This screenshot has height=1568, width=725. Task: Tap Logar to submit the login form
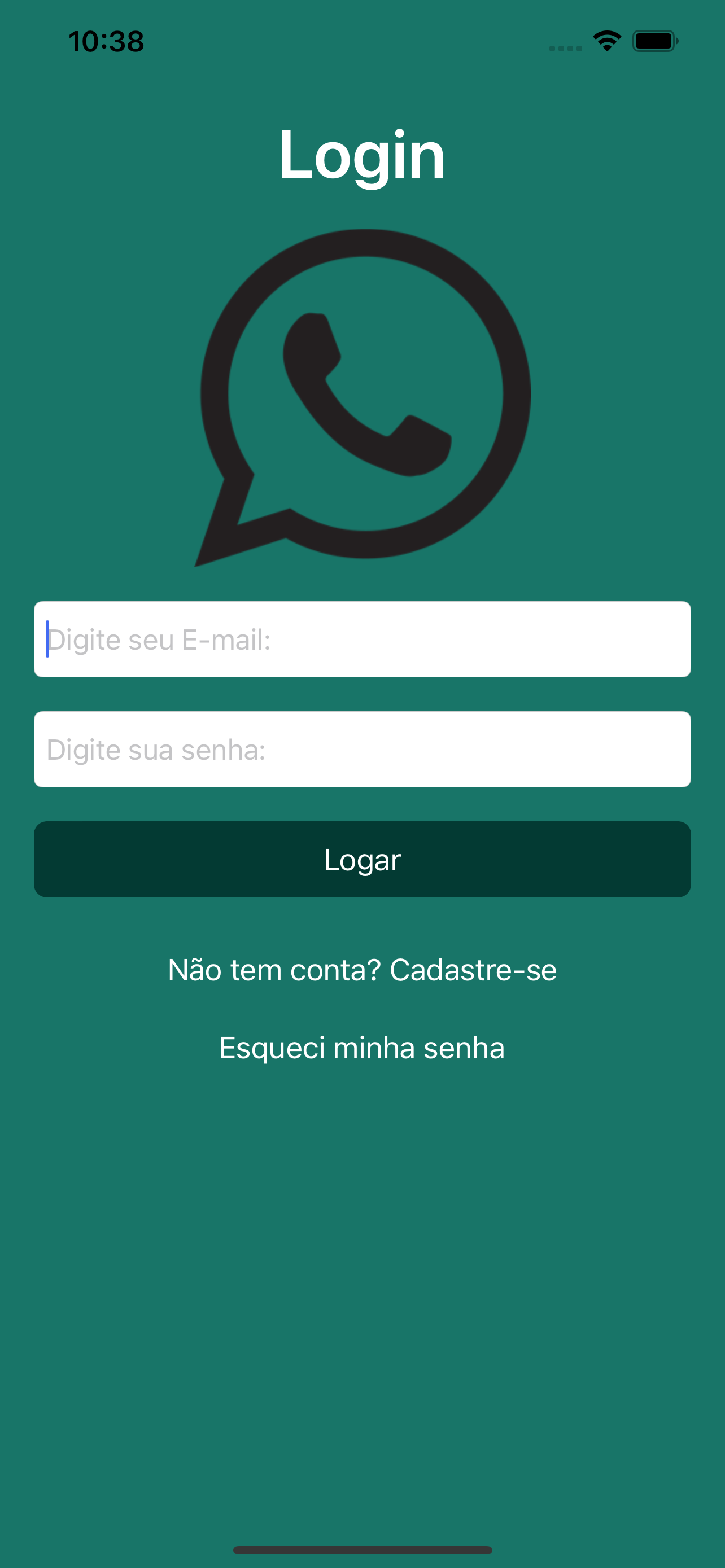coord(362,859)
